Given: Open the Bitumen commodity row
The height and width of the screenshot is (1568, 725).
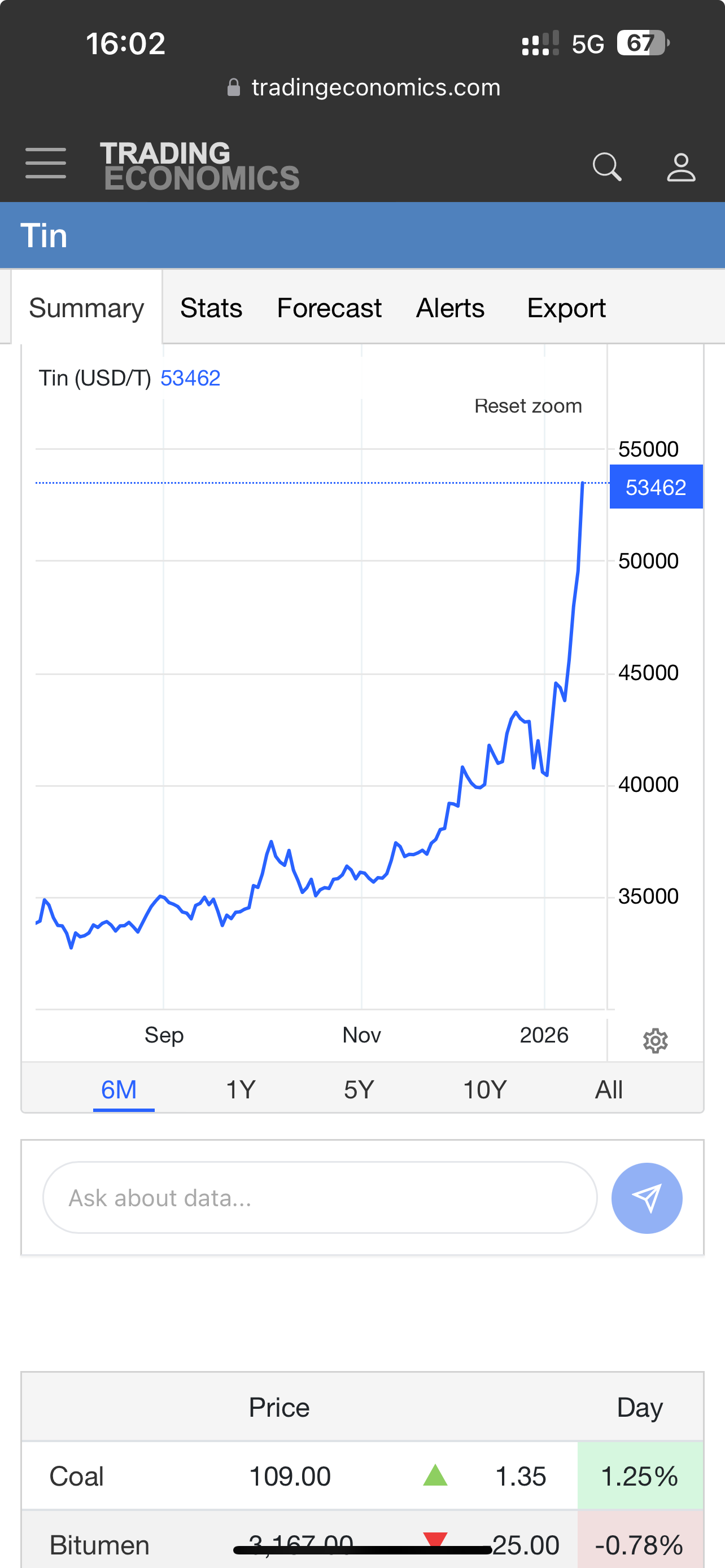Looking at the screenshot, I should pos(99,1545).
